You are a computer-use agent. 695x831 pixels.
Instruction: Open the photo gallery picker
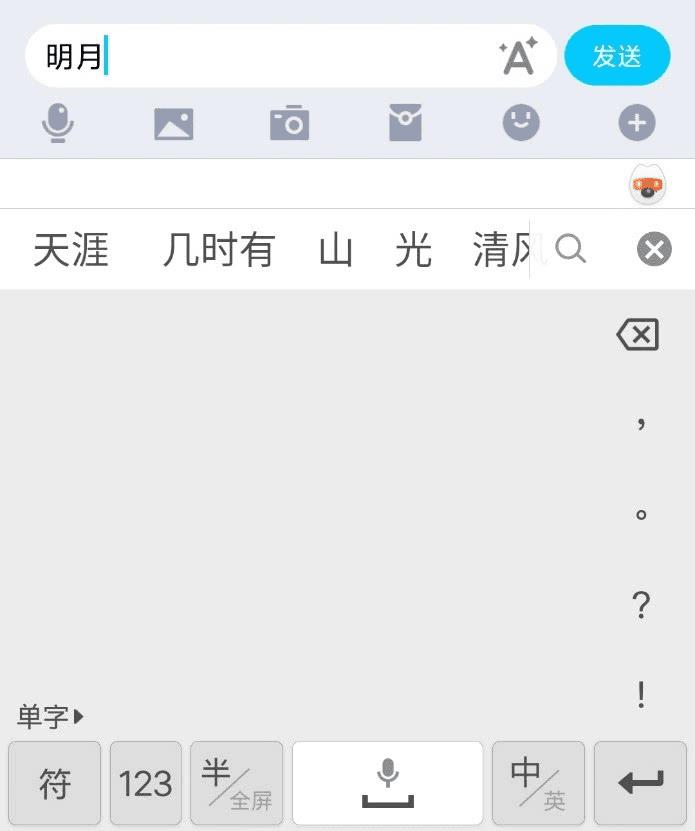pyautogui.click(x=173, y=124)
